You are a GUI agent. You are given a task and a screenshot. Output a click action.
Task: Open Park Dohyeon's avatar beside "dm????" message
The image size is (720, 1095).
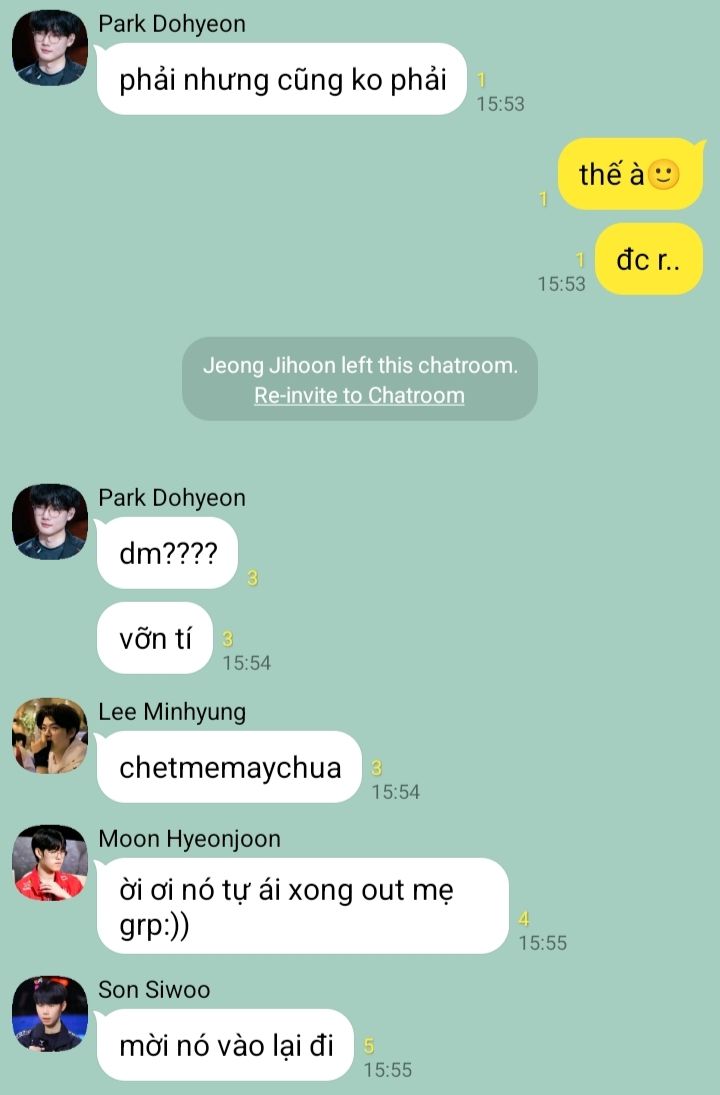click(x=50, y=522)
